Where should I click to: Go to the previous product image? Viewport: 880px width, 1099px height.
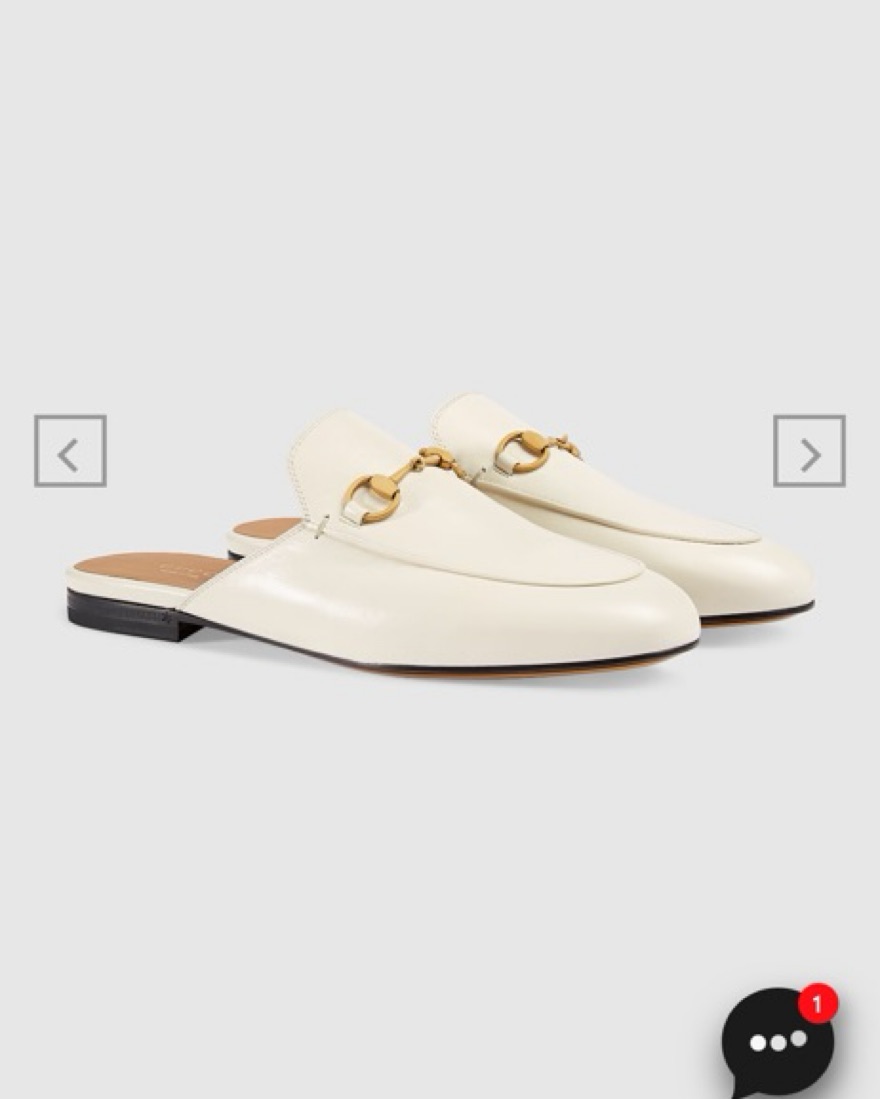(x=70, y=451)
